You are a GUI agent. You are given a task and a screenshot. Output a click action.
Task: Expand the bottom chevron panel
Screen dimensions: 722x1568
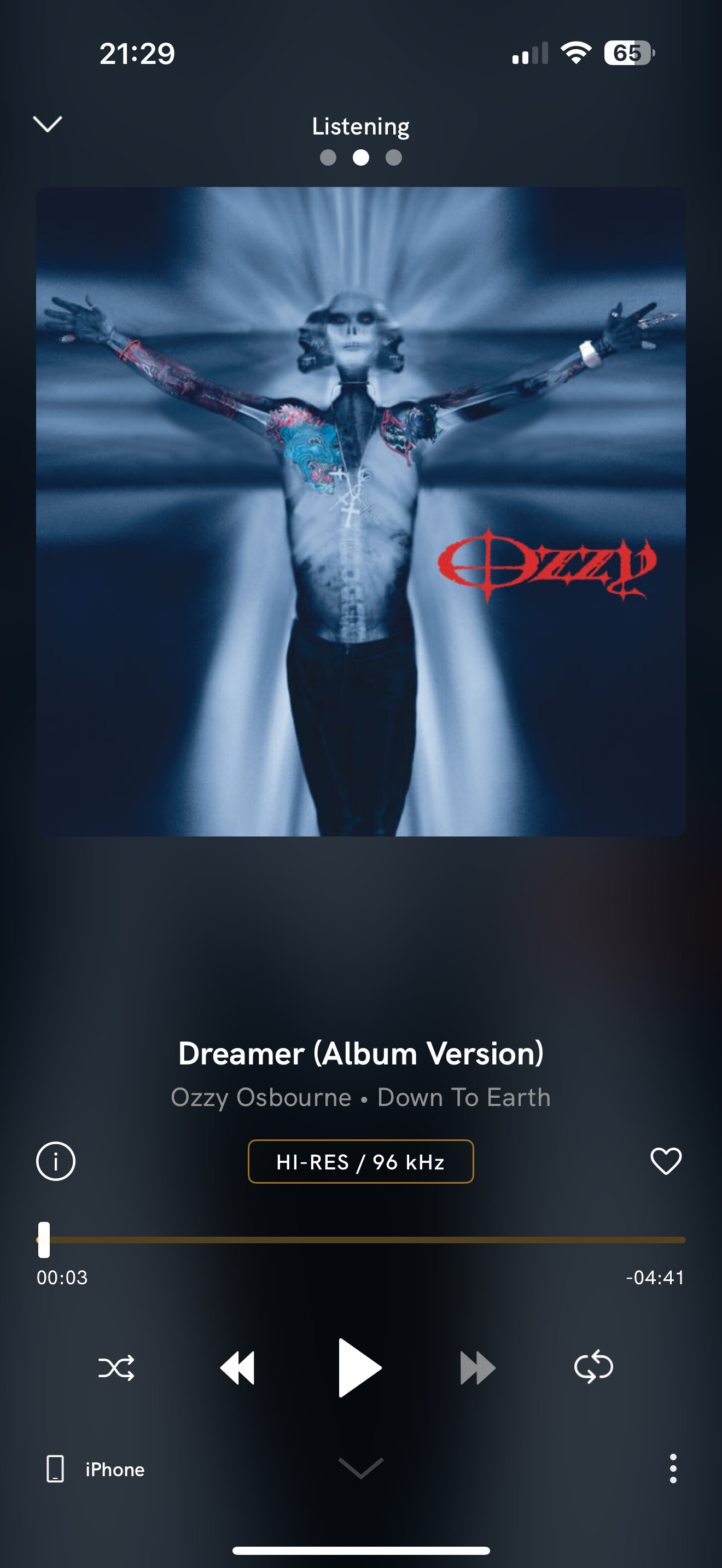pos(360,1467)
